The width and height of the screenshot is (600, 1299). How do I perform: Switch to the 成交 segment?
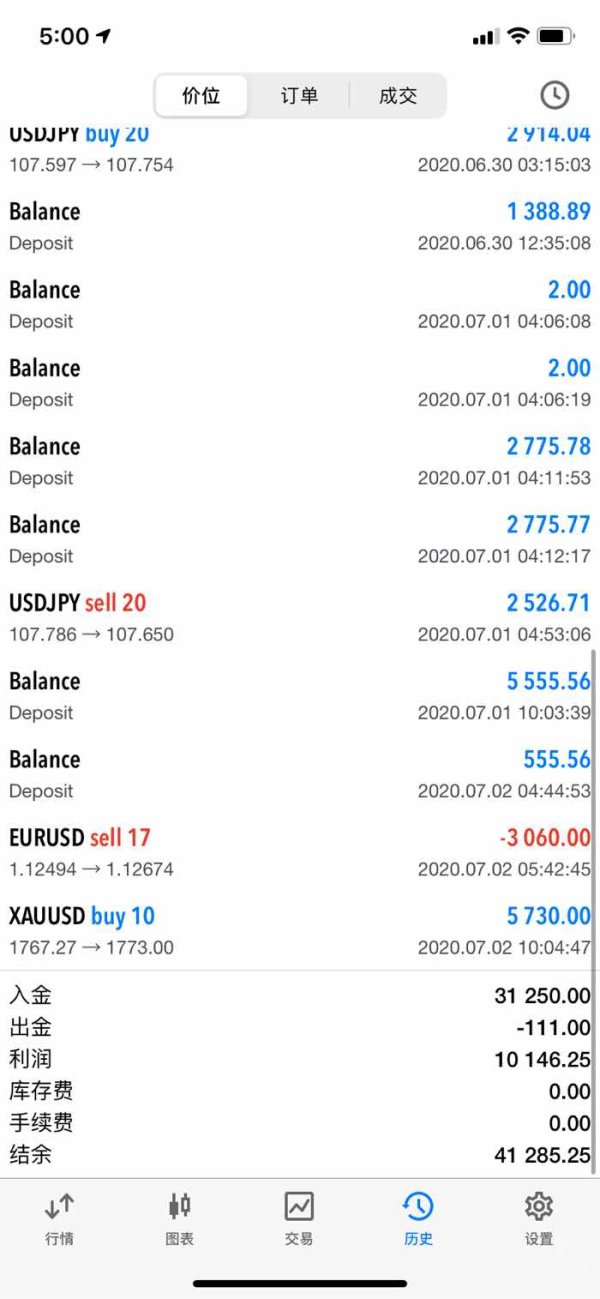[397, 96]
